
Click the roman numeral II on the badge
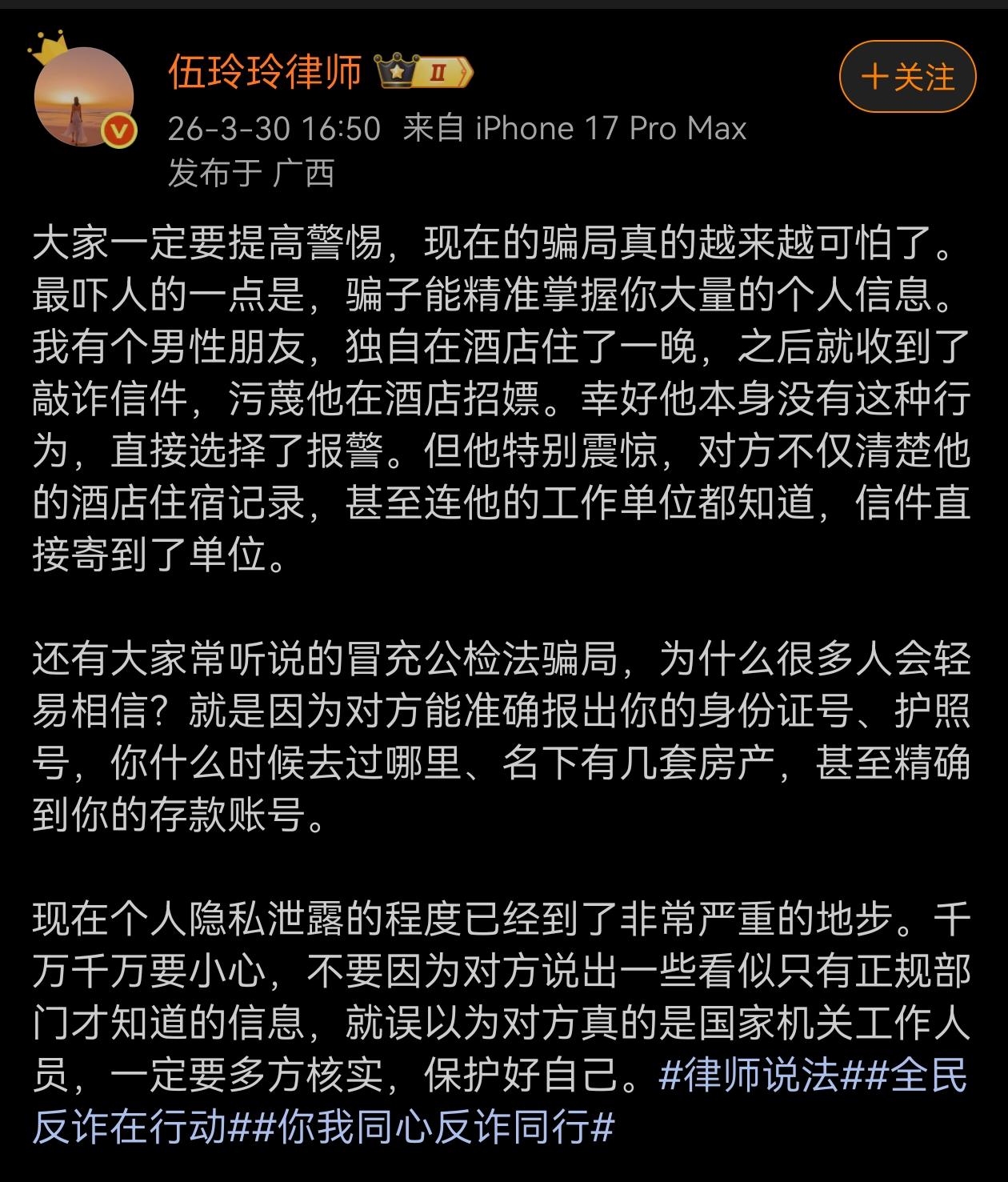[435, 72]
